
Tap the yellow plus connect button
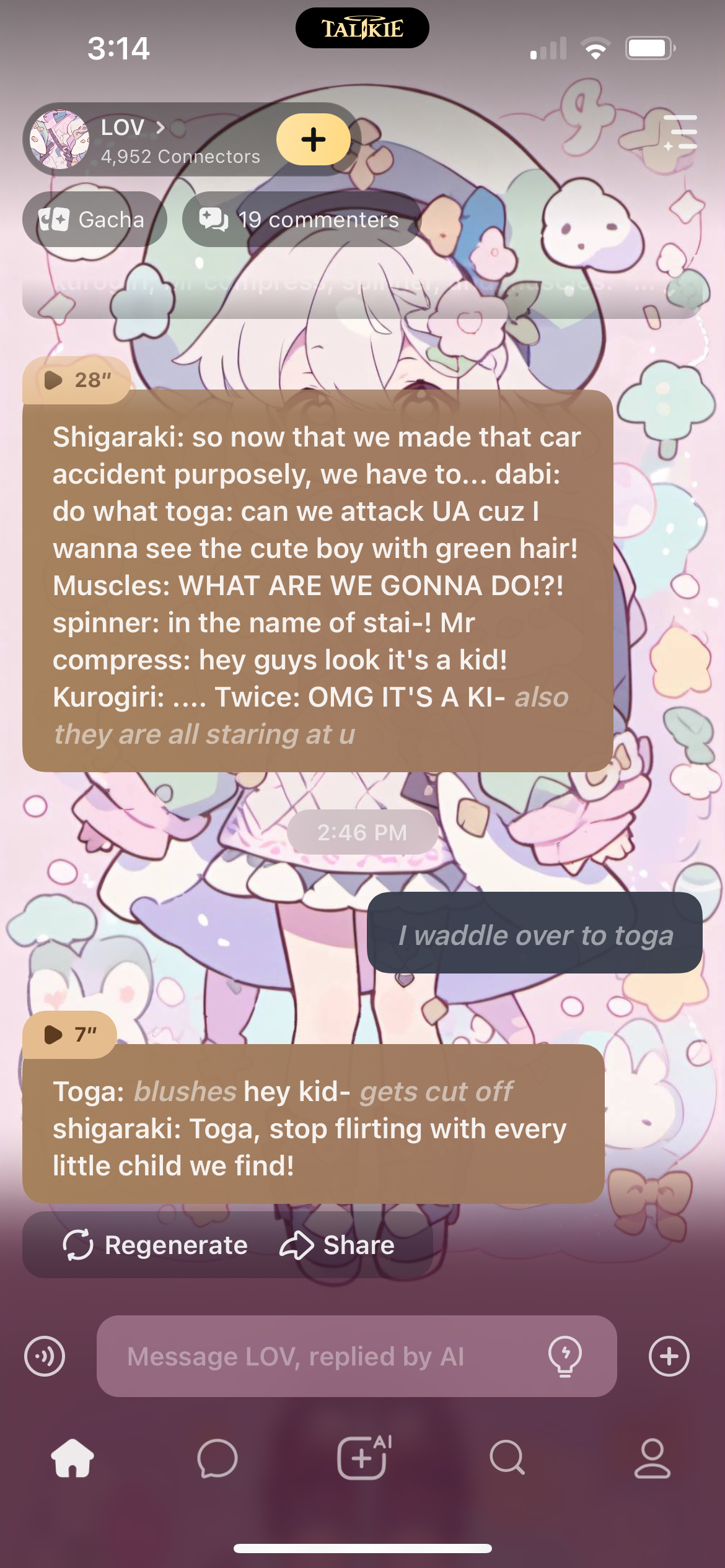pos(314,139)
